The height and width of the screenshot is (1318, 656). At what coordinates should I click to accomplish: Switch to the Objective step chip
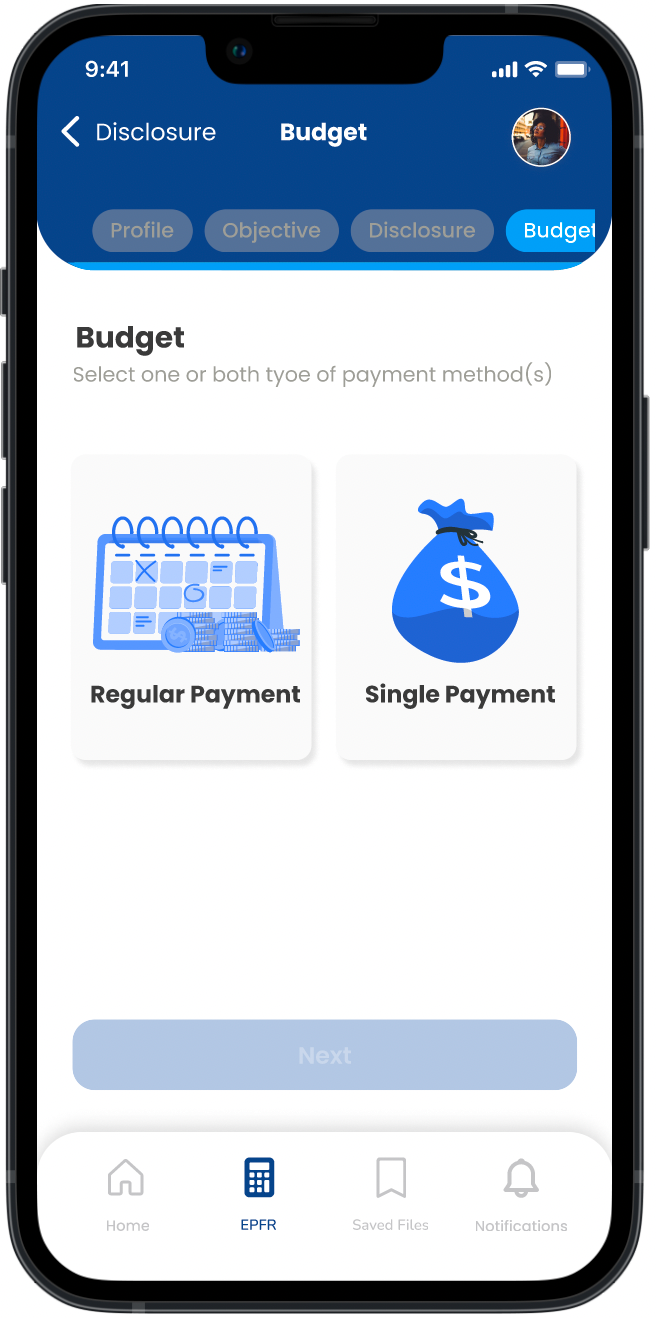click(271, 230)
